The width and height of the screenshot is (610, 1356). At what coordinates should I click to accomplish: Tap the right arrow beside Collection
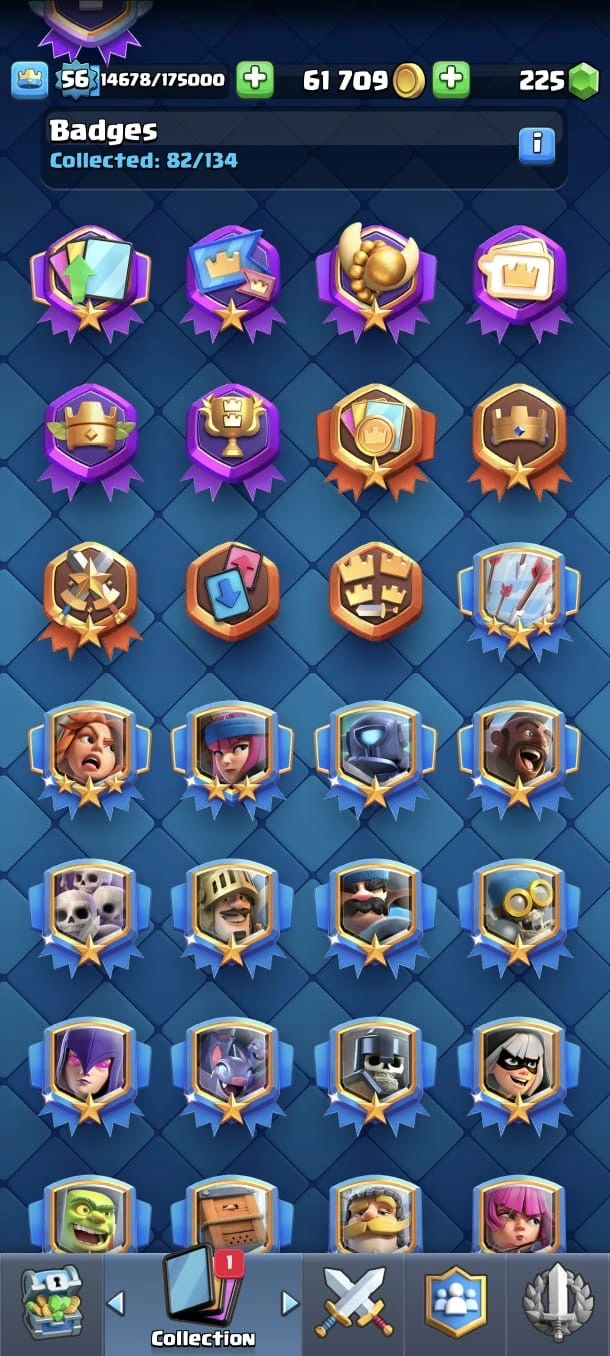click(x=290, y=1302)
